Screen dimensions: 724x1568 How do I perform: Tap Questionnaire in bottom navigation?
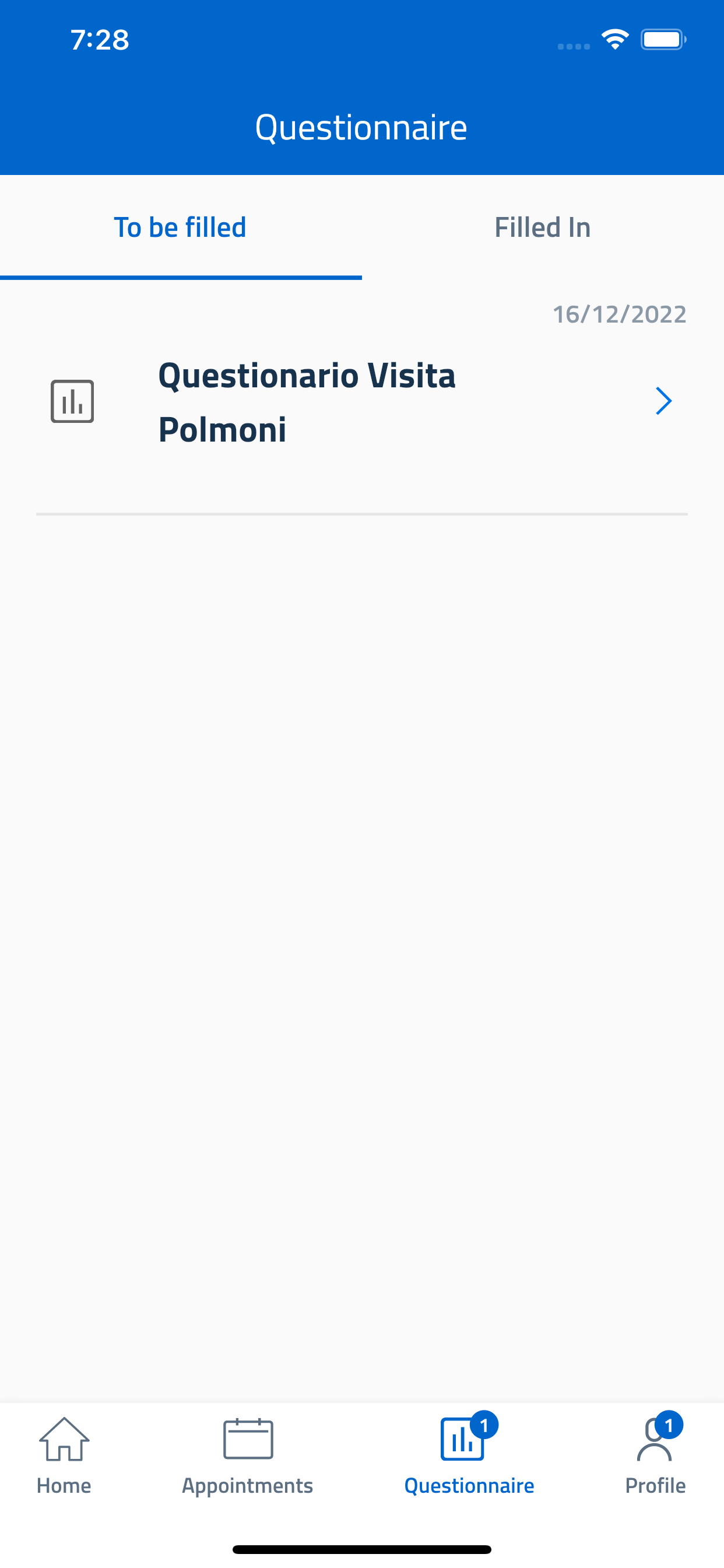pos(469,1456)
